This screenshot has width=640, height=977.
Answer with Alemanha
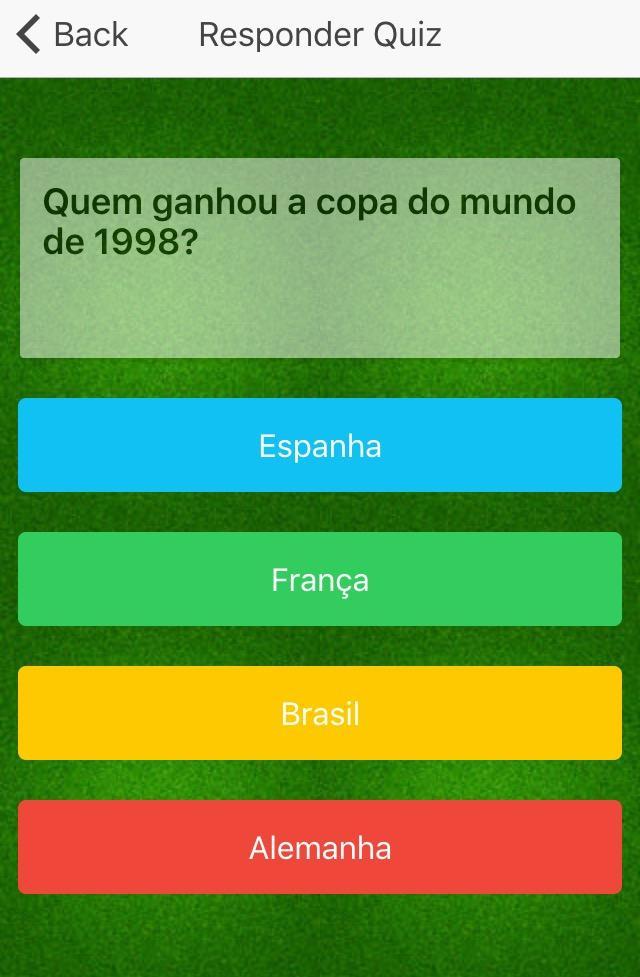(x=320, y=847)
